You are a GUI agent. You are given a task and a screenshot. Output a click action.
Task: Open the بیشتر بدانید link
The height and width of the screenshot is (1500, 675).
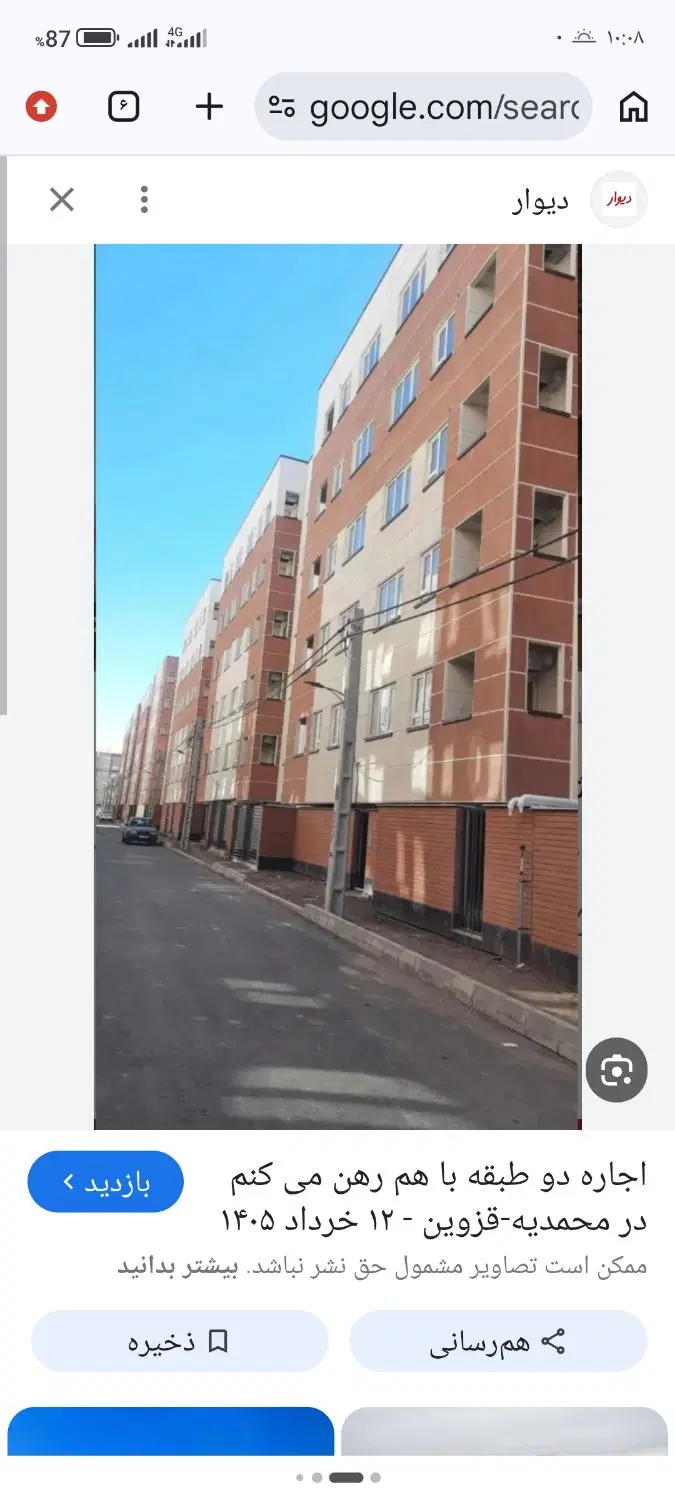pyautogui.click(x=178, y=1266)
